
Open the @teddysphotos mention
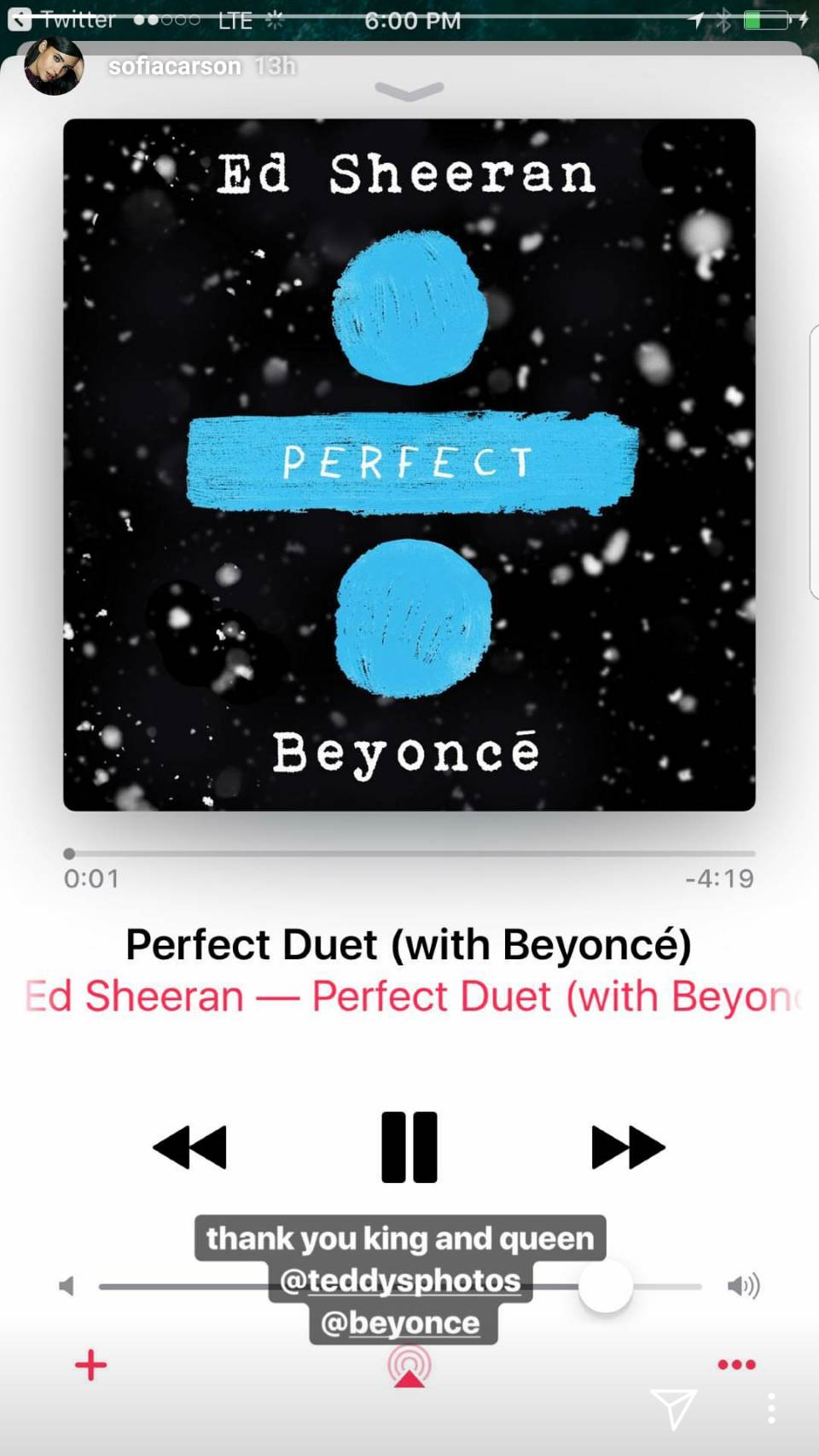[x=400, y=1280]
